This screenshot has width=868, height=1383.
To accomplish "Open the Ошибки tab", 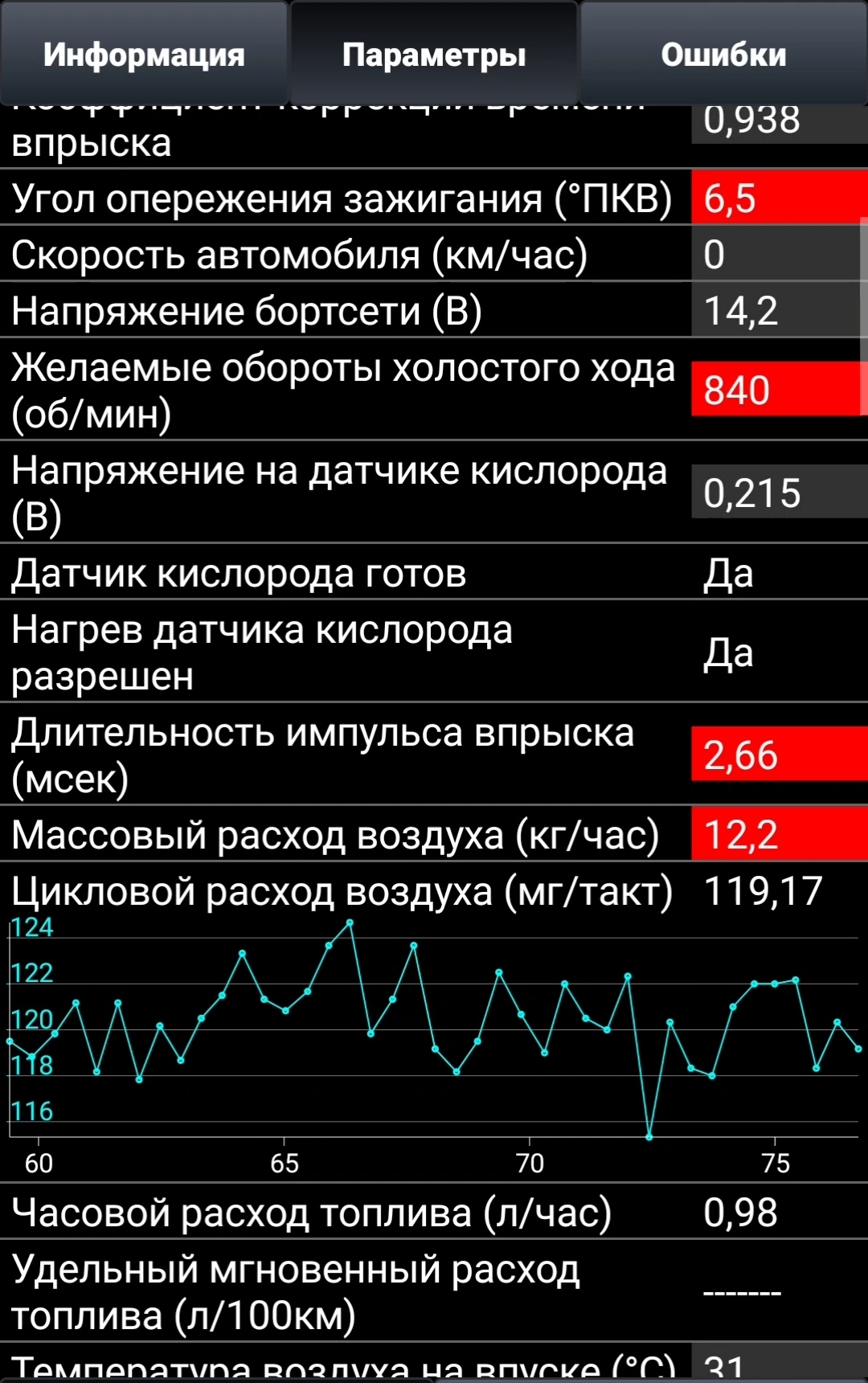I will (723, 54).
